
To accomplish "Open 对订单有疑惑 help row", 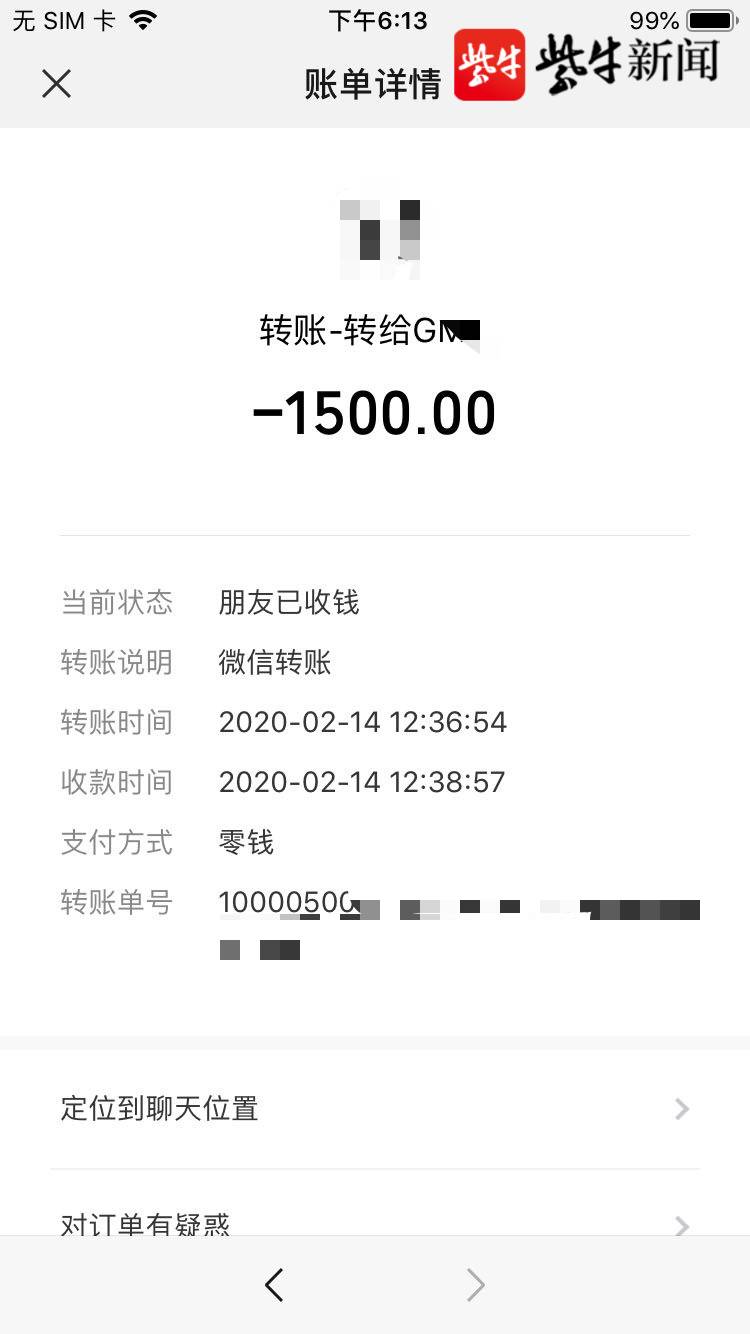I will click(x=375, y=1203).
